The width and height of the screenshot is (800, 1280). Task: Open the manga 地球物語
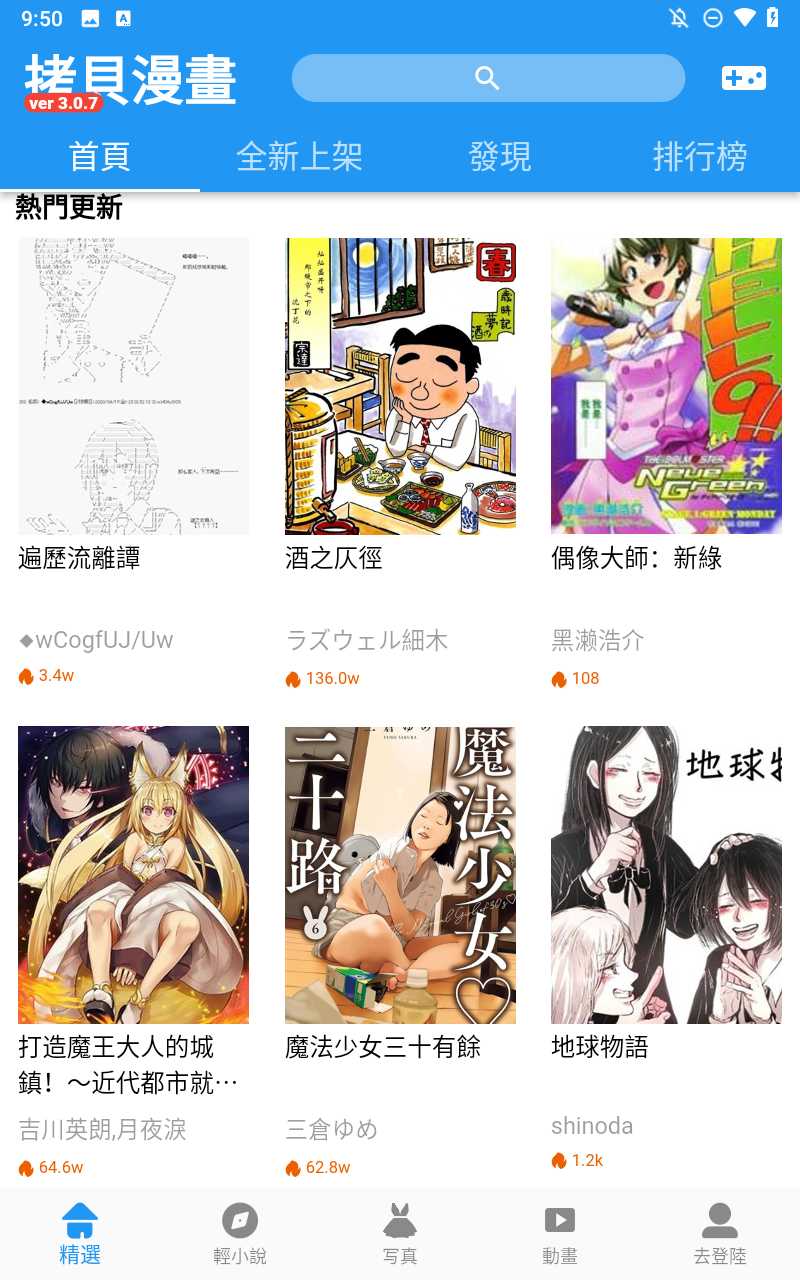(666, 875)
